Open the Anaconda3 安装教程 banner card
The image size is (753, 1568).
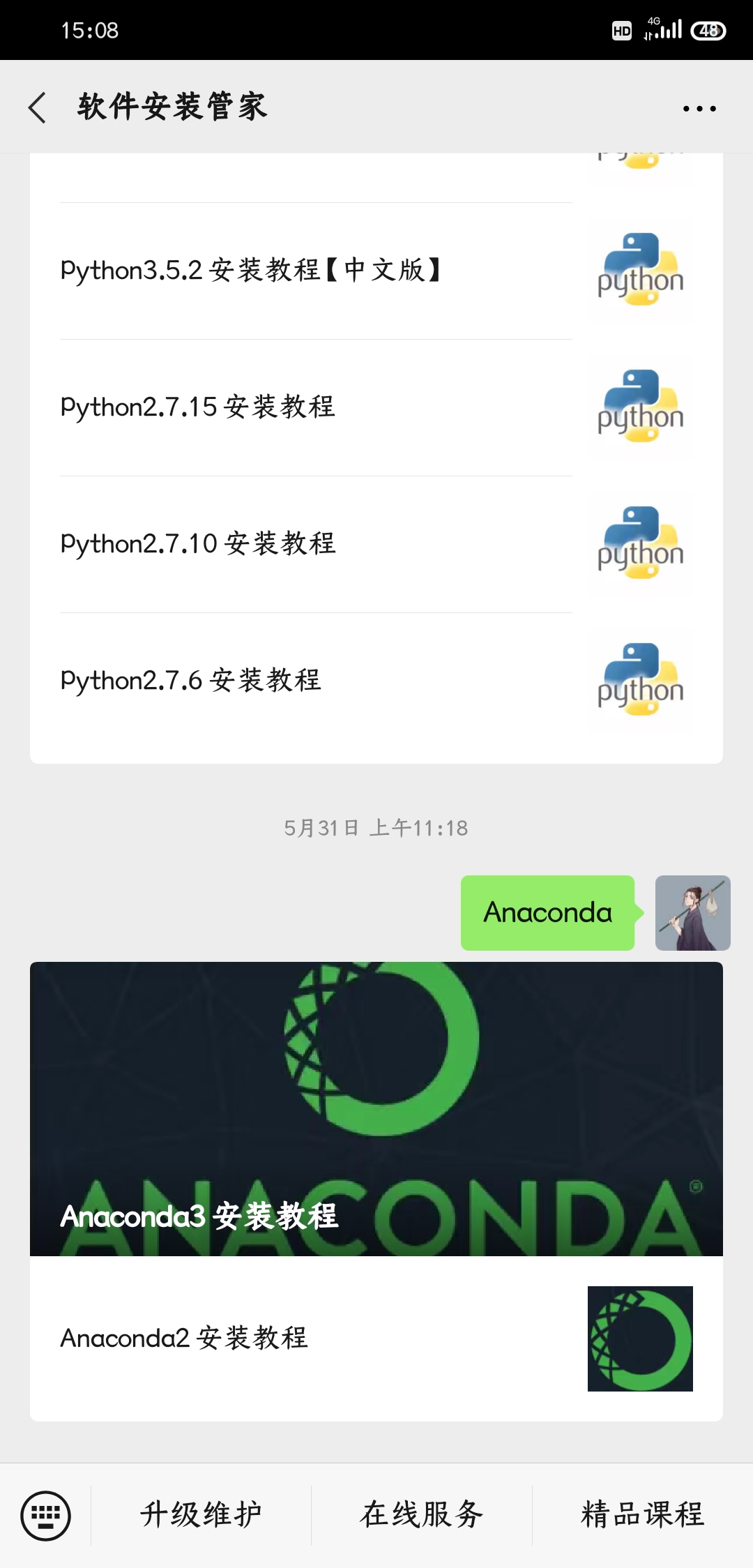click(376, 1109)
